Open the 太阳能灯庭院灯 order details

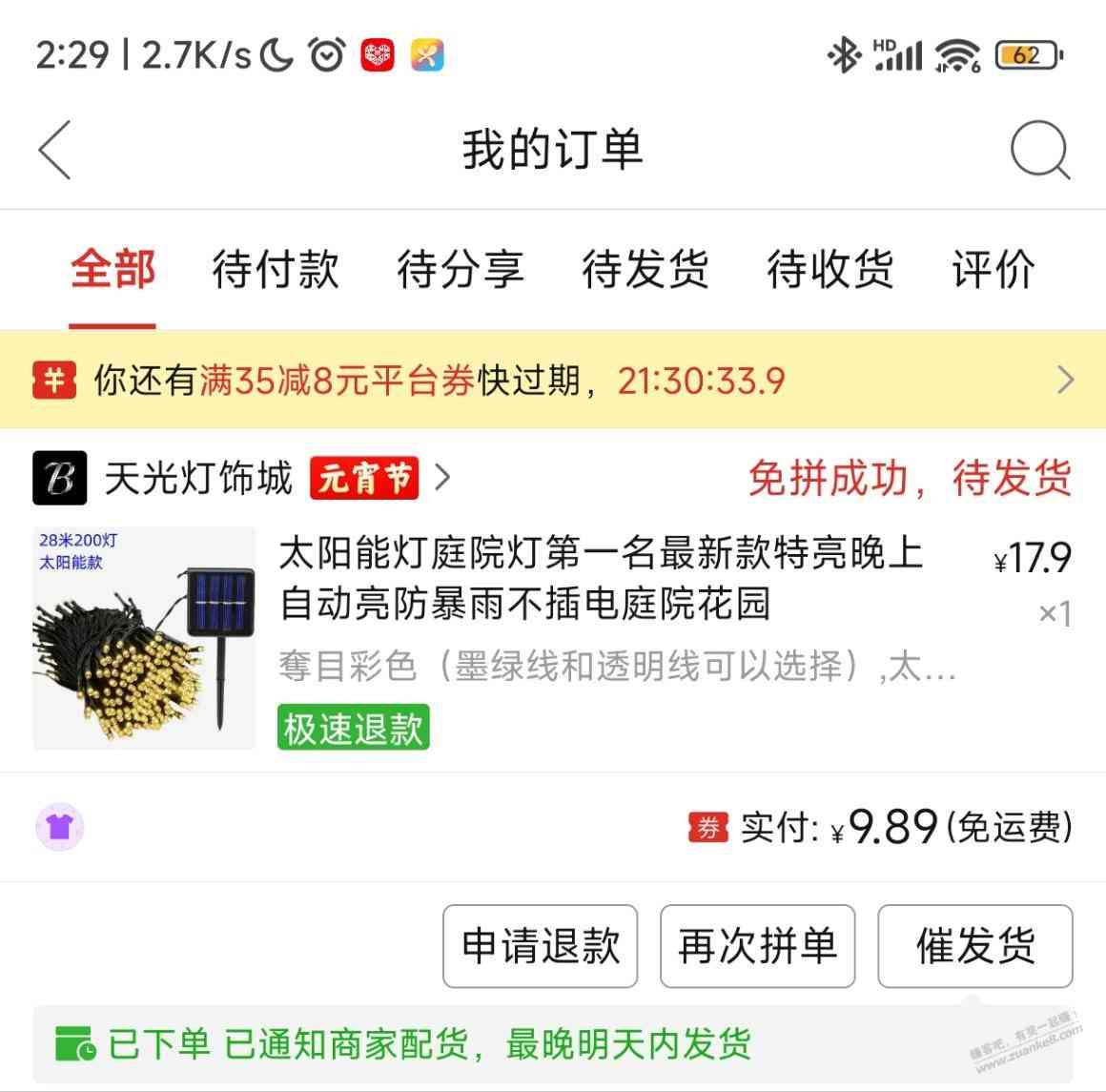pos(601,578)
